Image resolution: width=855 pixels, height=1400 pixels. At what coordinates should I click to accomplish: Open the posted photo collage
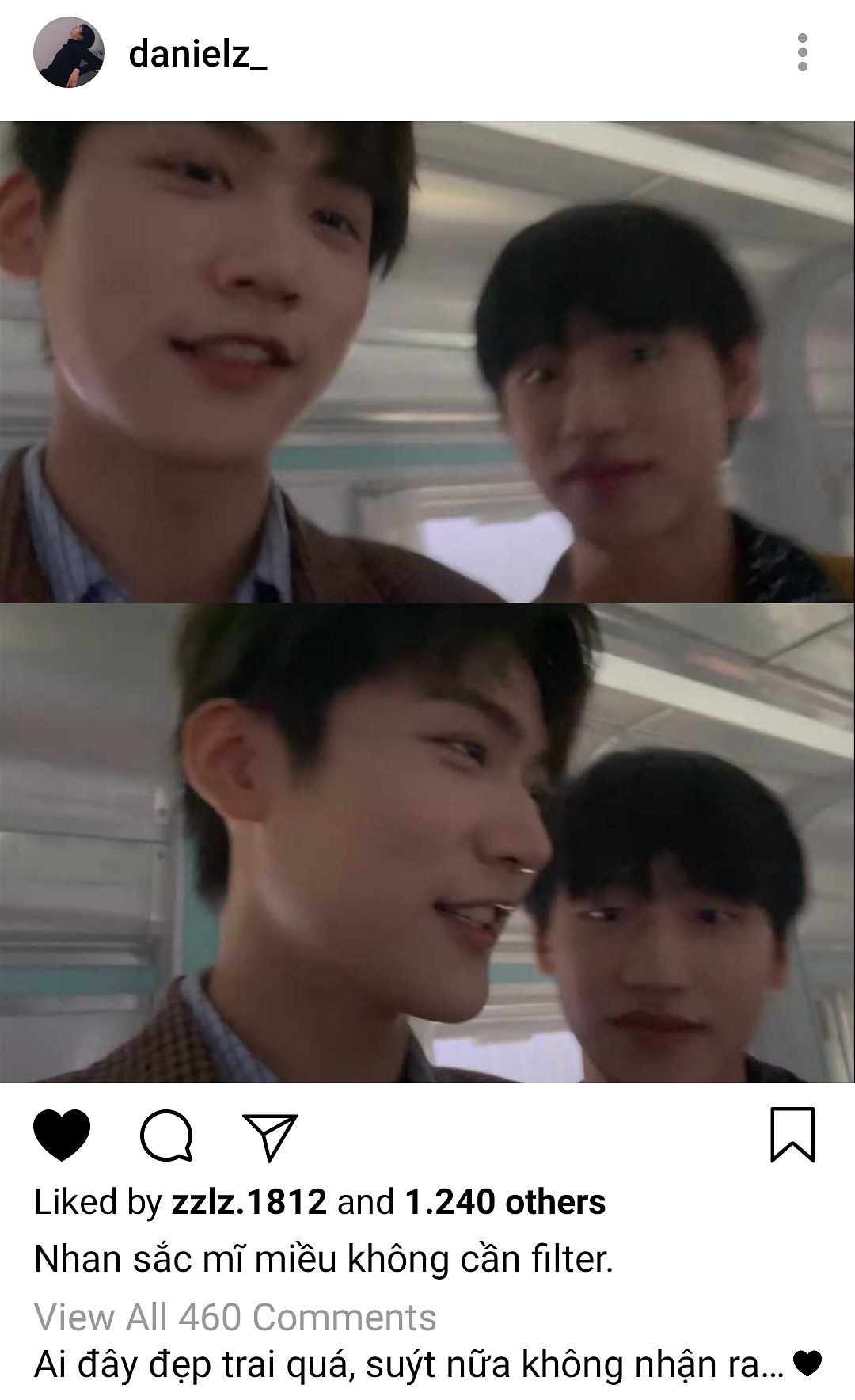pos(427,602)
